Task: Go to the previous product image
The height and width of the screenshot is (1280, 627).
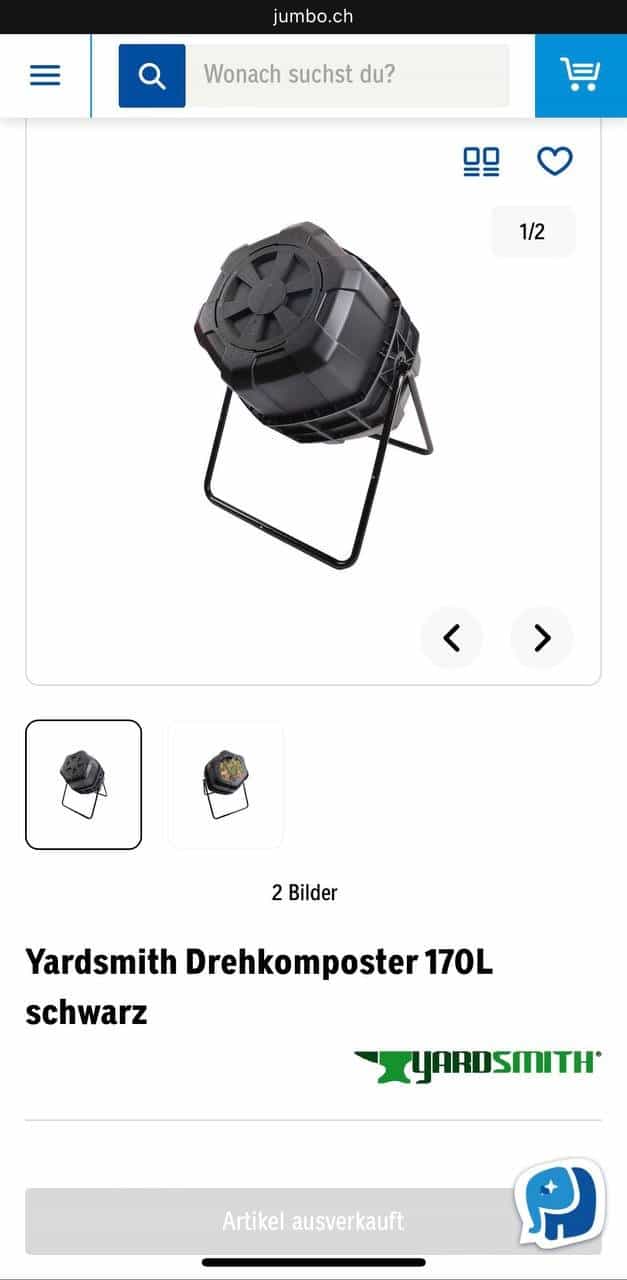Action: [x=452, y=637]
